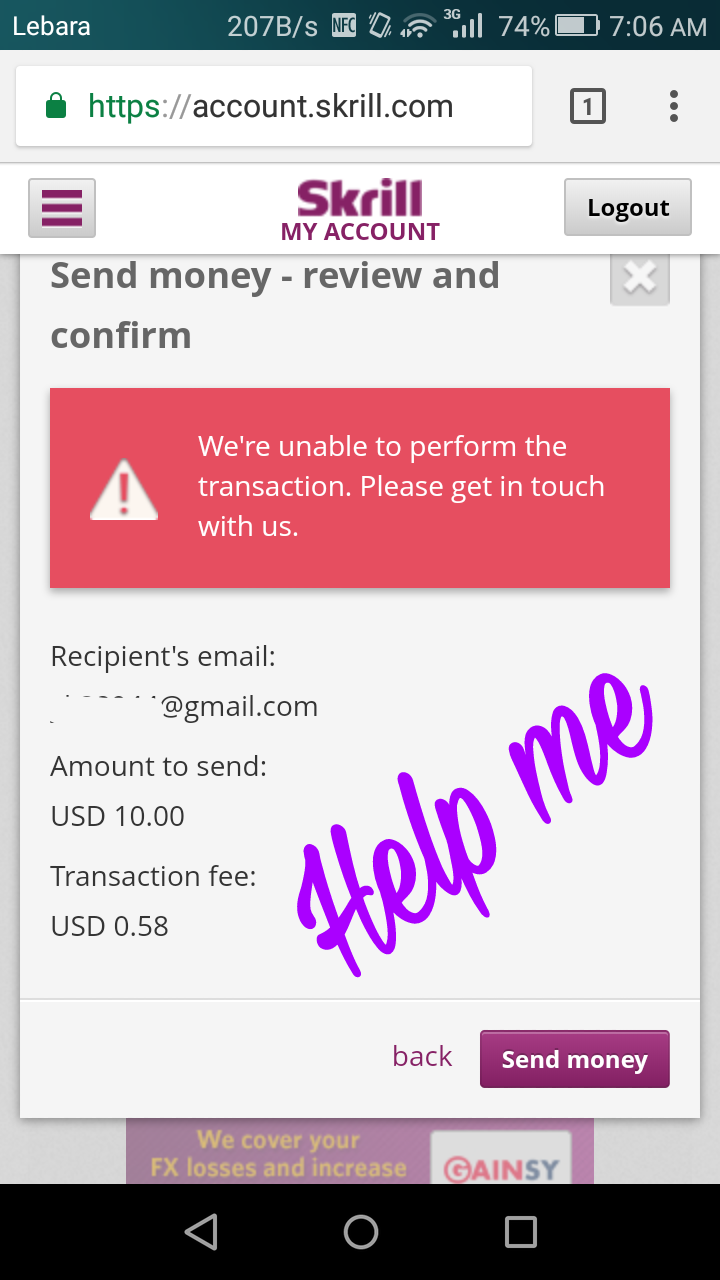The width and height of the screenshot is (720, 1280).
Task: Tap the Logout button
Action: point(627,208)
